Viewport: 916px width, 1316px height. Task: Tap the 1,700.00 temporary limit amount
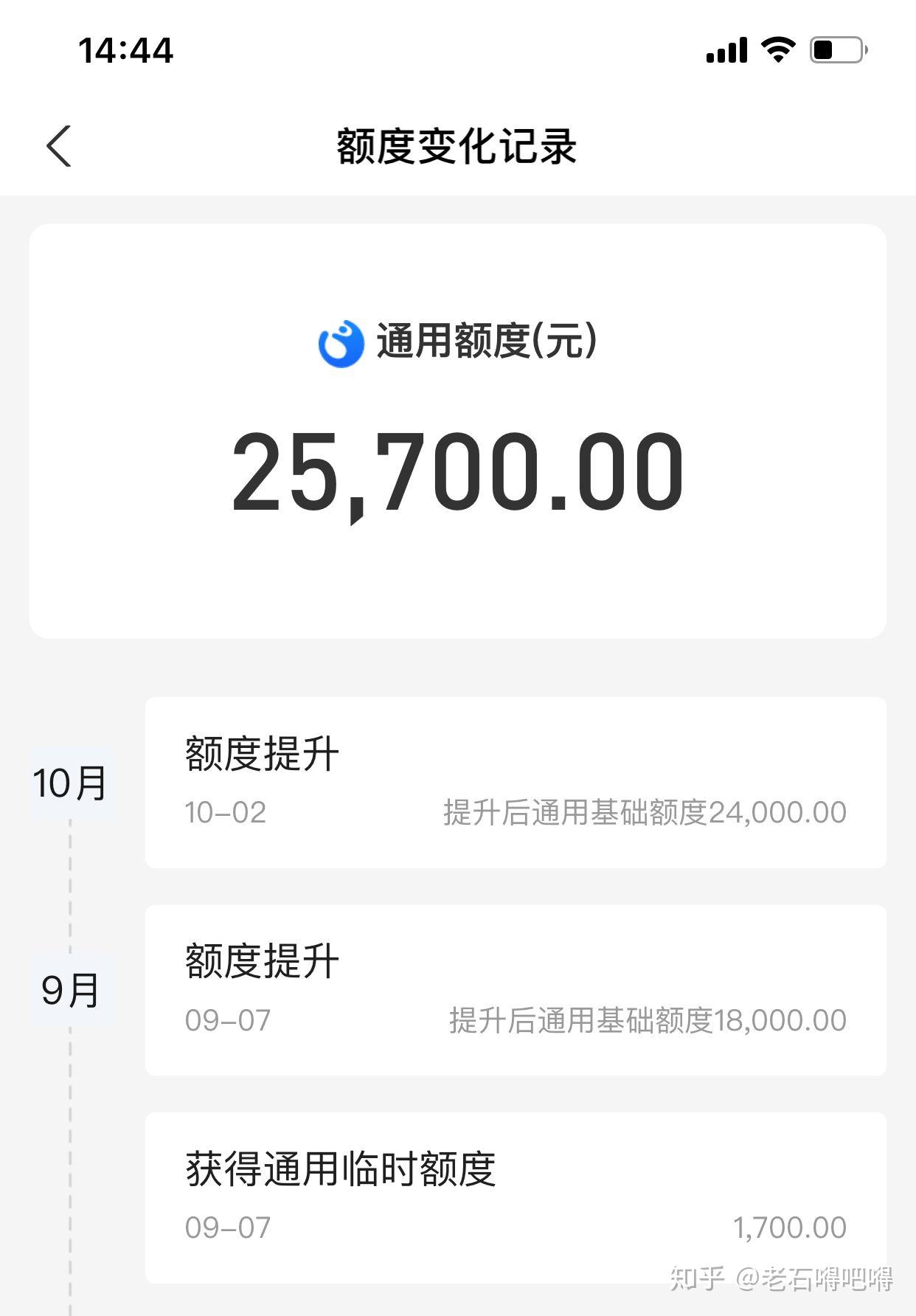791,1226
